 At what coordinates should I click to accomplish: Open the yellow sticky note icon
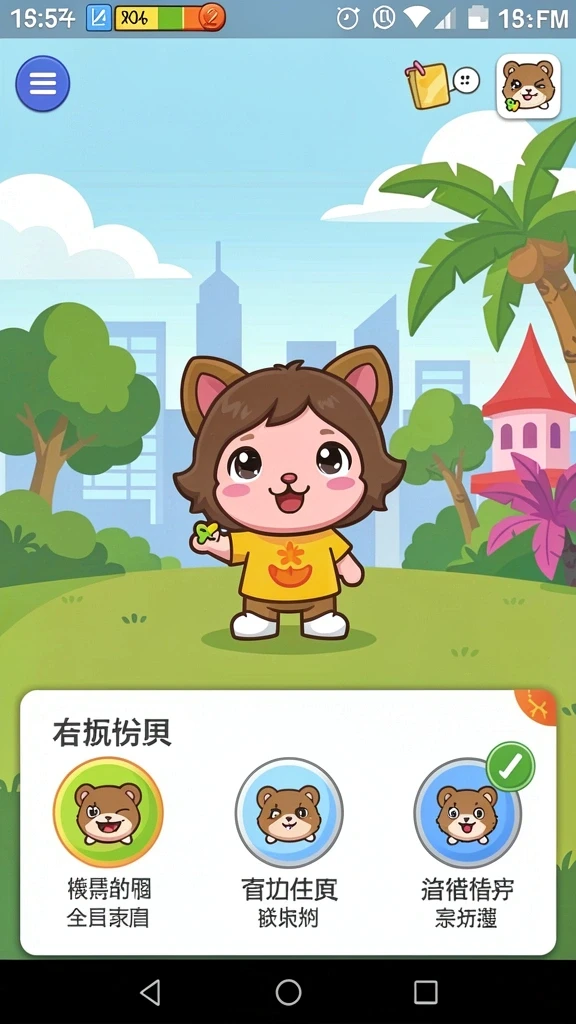(x=428, y=85)
